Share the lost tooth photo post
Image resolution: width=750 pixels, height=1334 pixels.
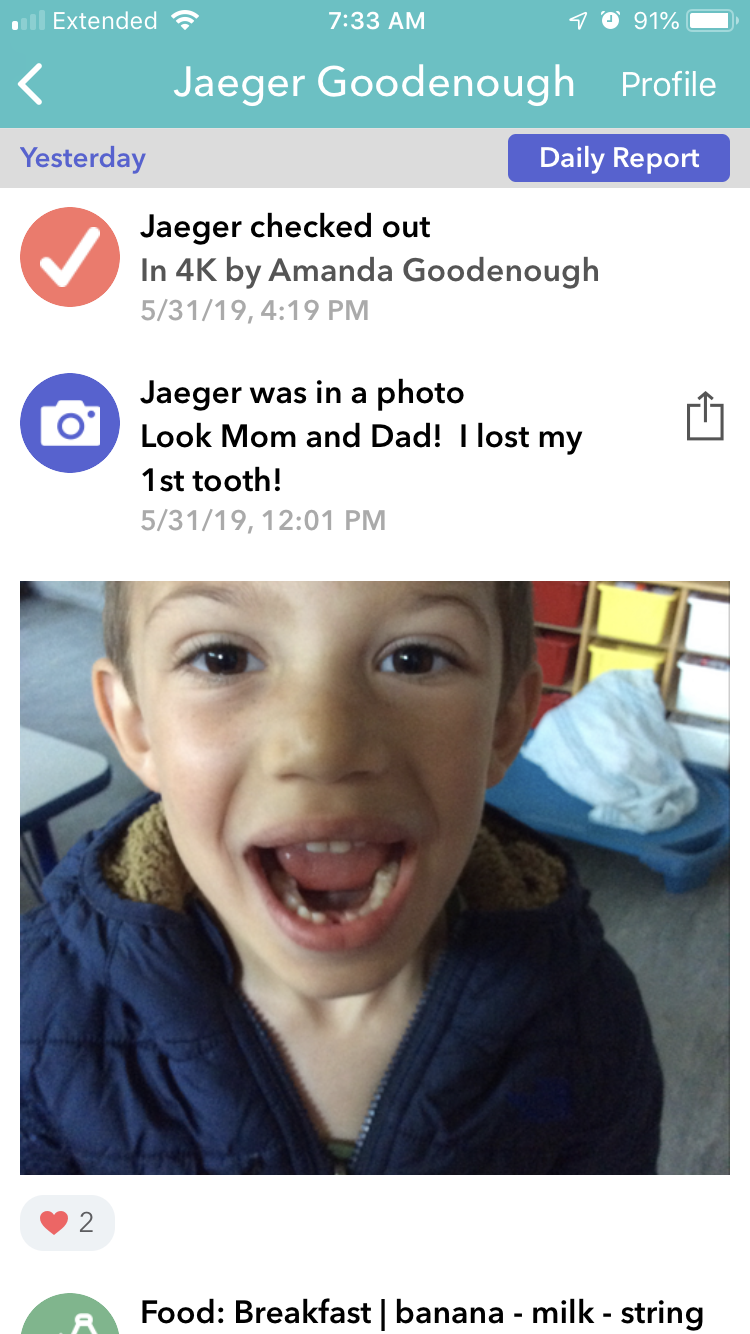704,416
